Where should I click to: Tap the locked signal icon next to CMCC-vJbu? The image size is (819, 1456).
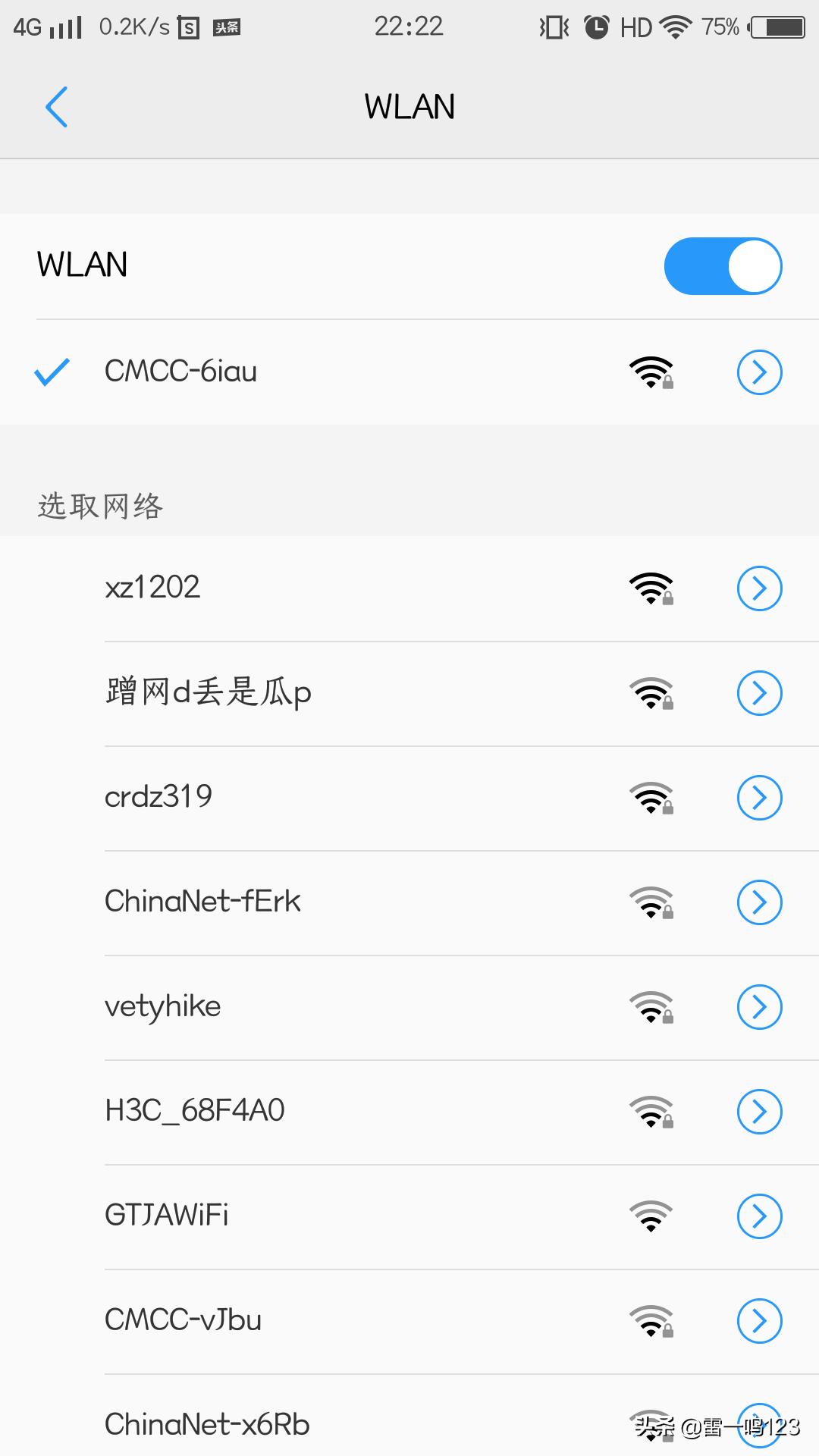[651, 1319]
